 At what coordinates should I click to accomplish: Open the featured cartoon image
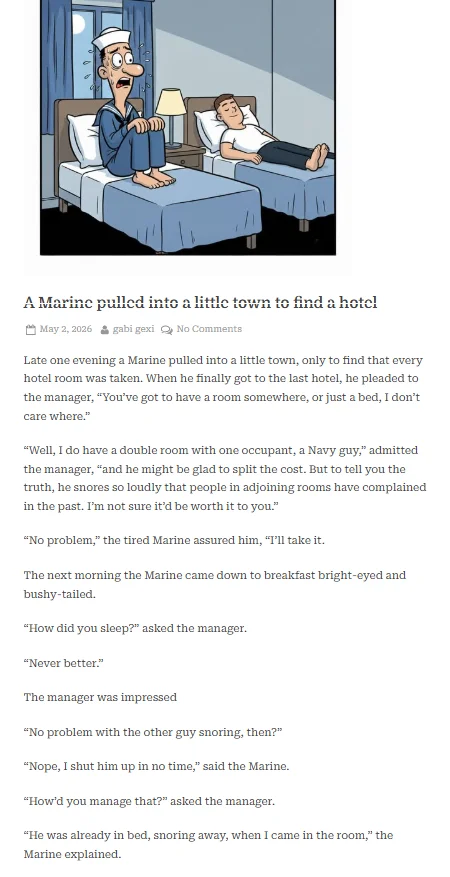point(188,128)
